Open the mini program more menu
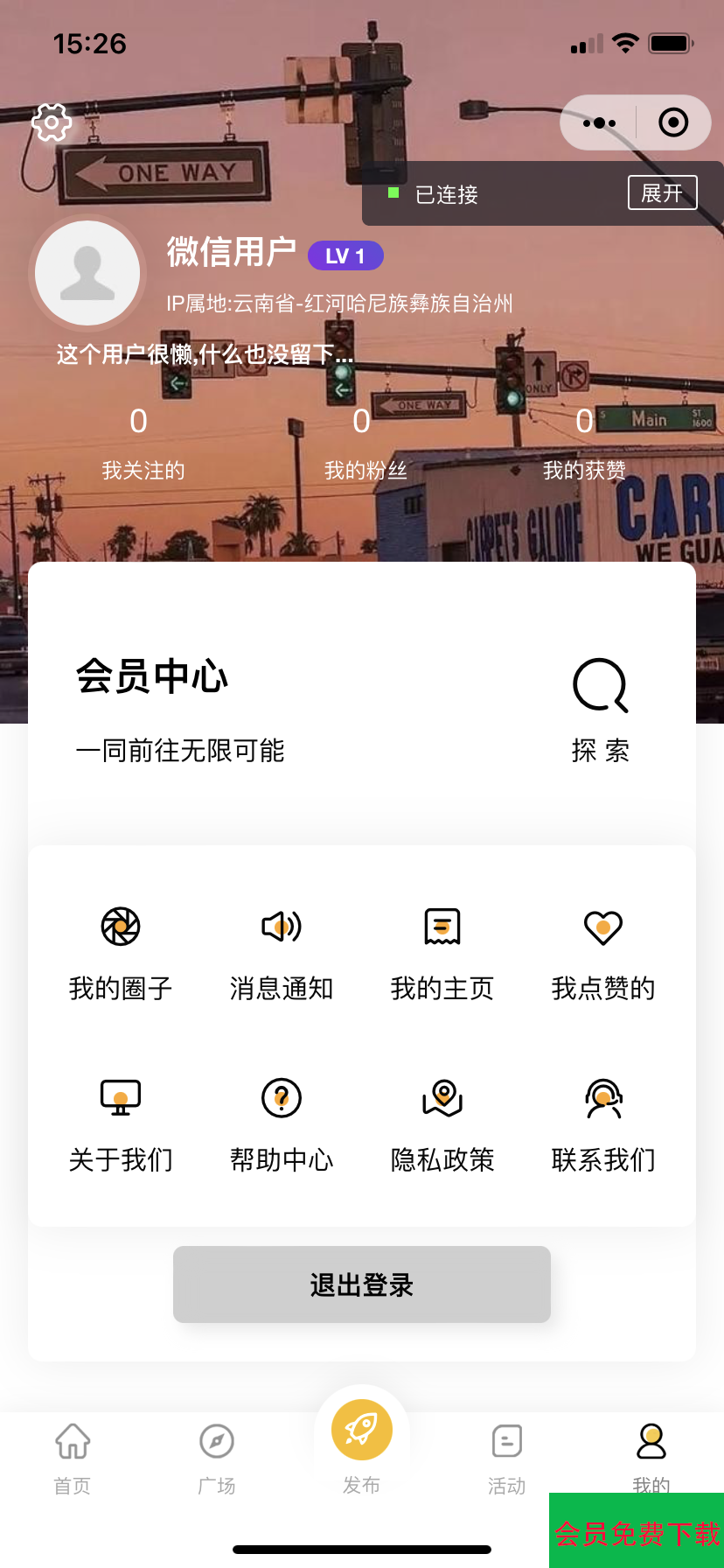This screenshot has height=1568, width=724. point(600,122)
